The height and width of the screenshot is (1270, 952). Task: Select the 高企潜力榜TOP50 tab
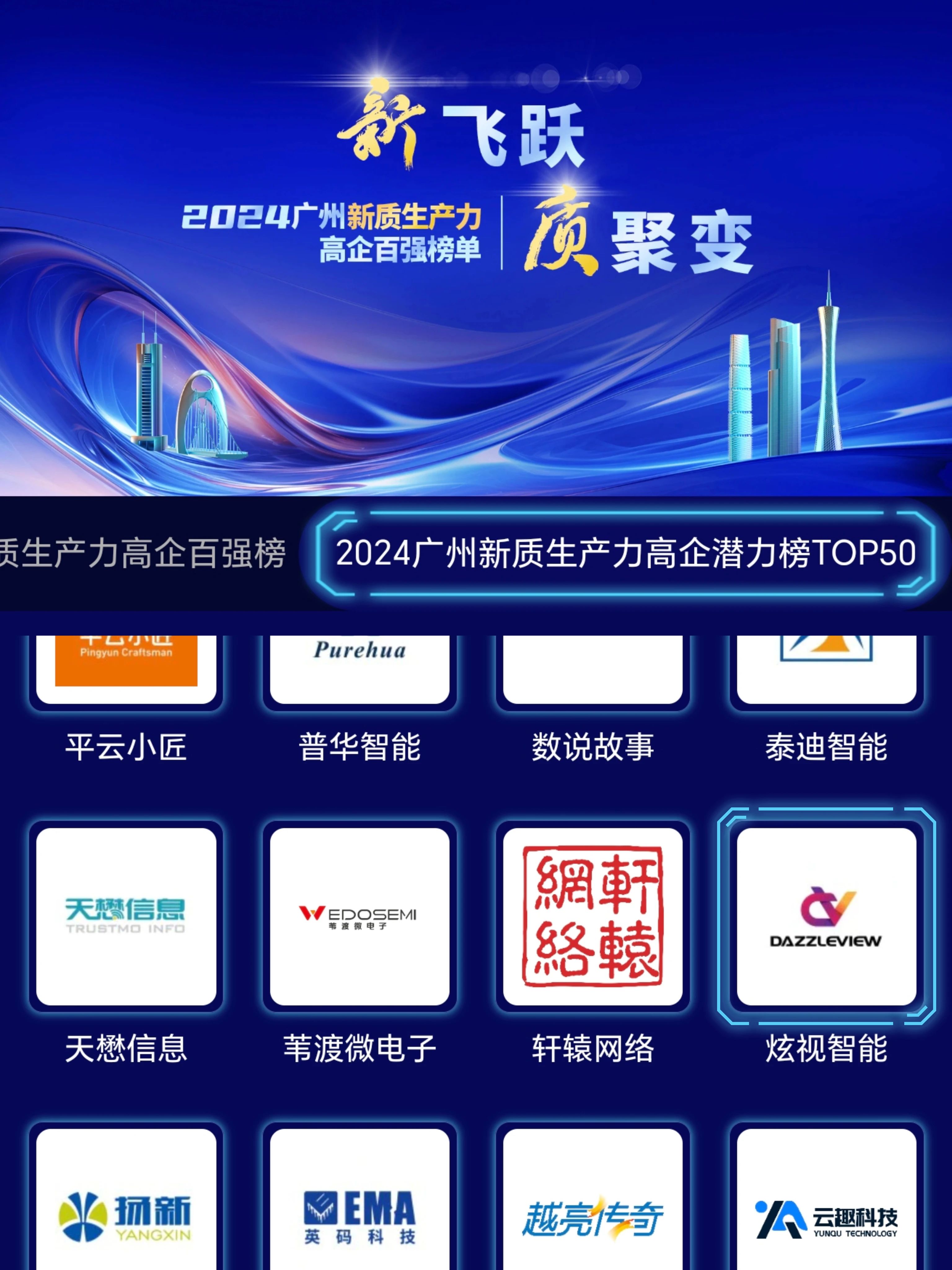point(625,553)
